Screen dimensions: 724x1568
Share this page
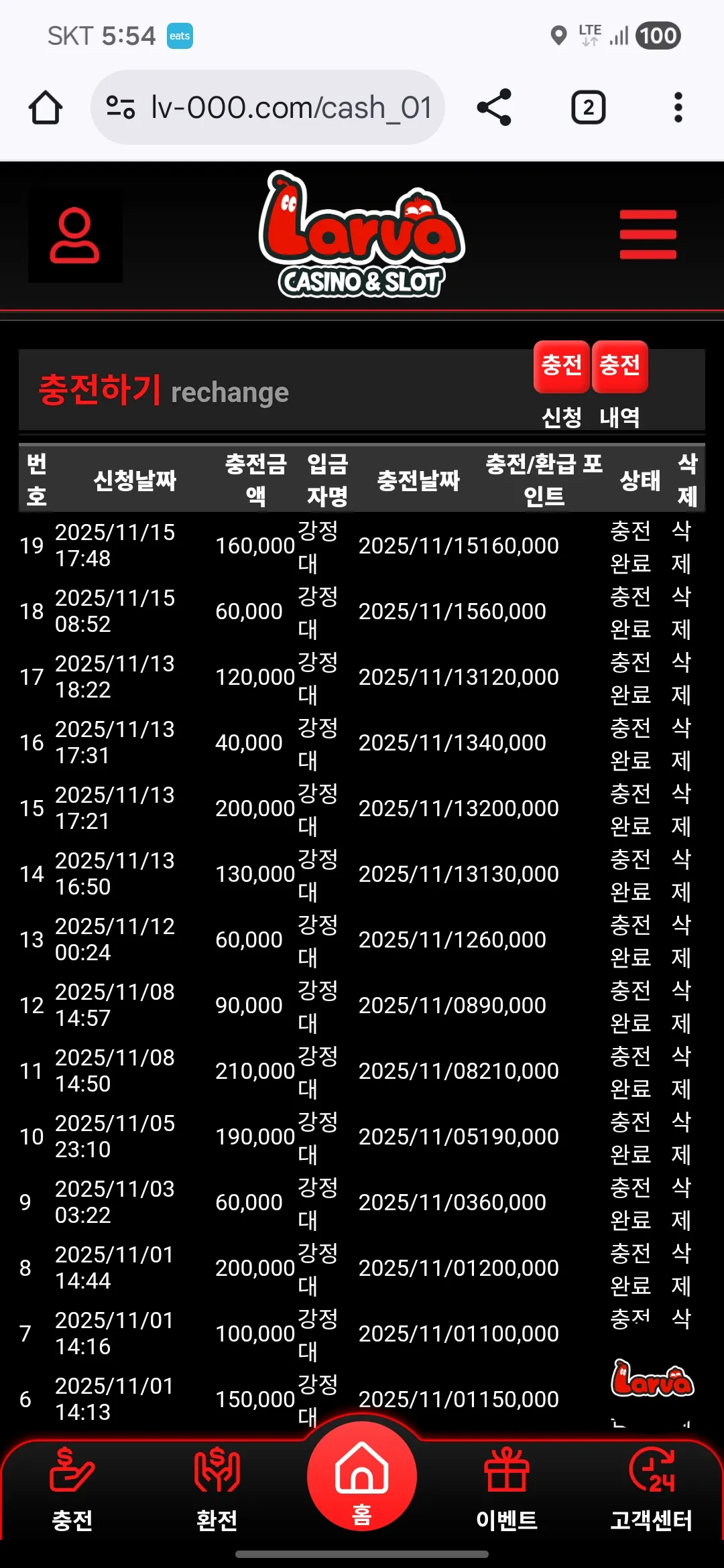[494, 107]
